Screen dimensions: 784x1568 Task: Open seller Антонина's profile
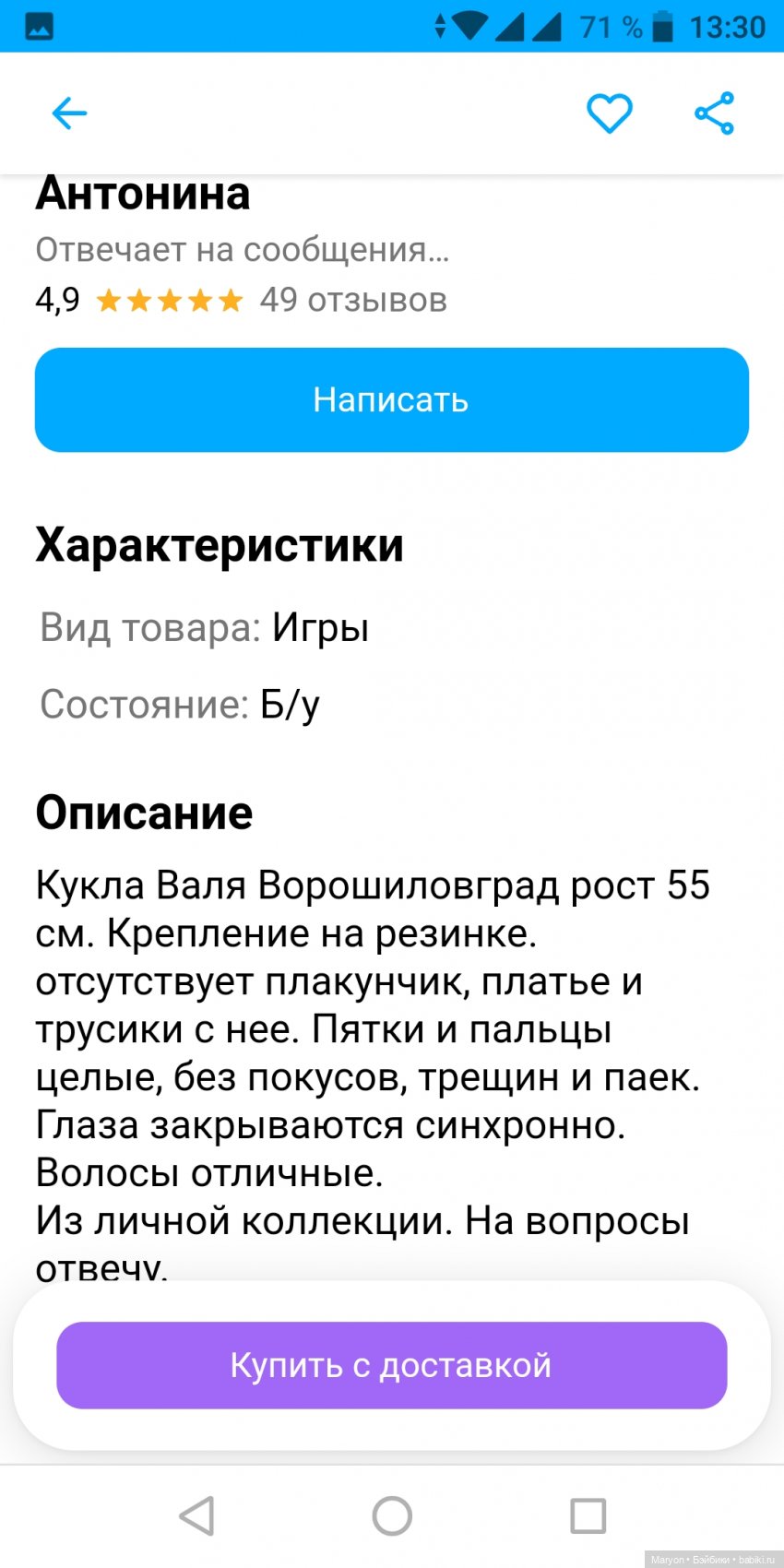tap(143, 196)
